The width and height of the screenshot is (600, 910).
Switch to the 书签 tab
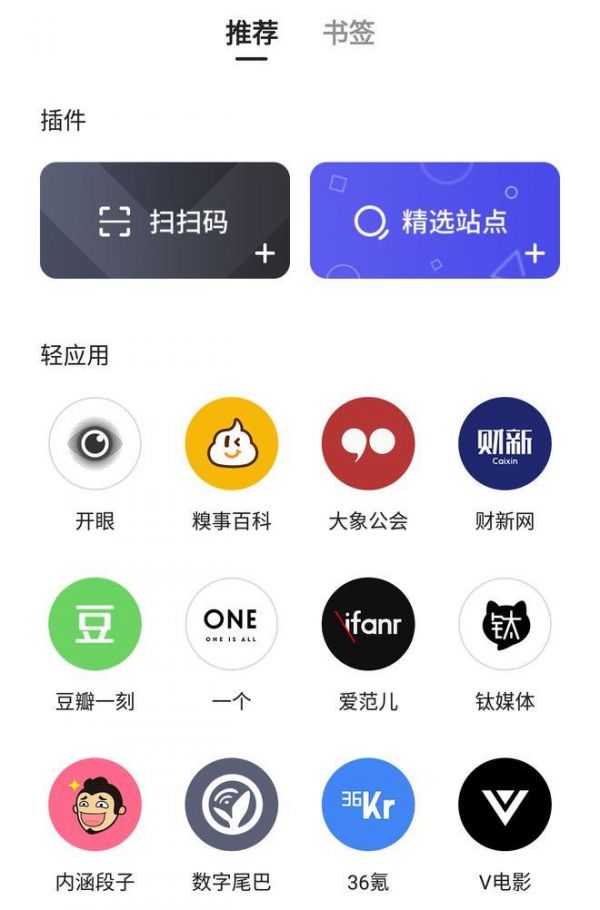348,33
